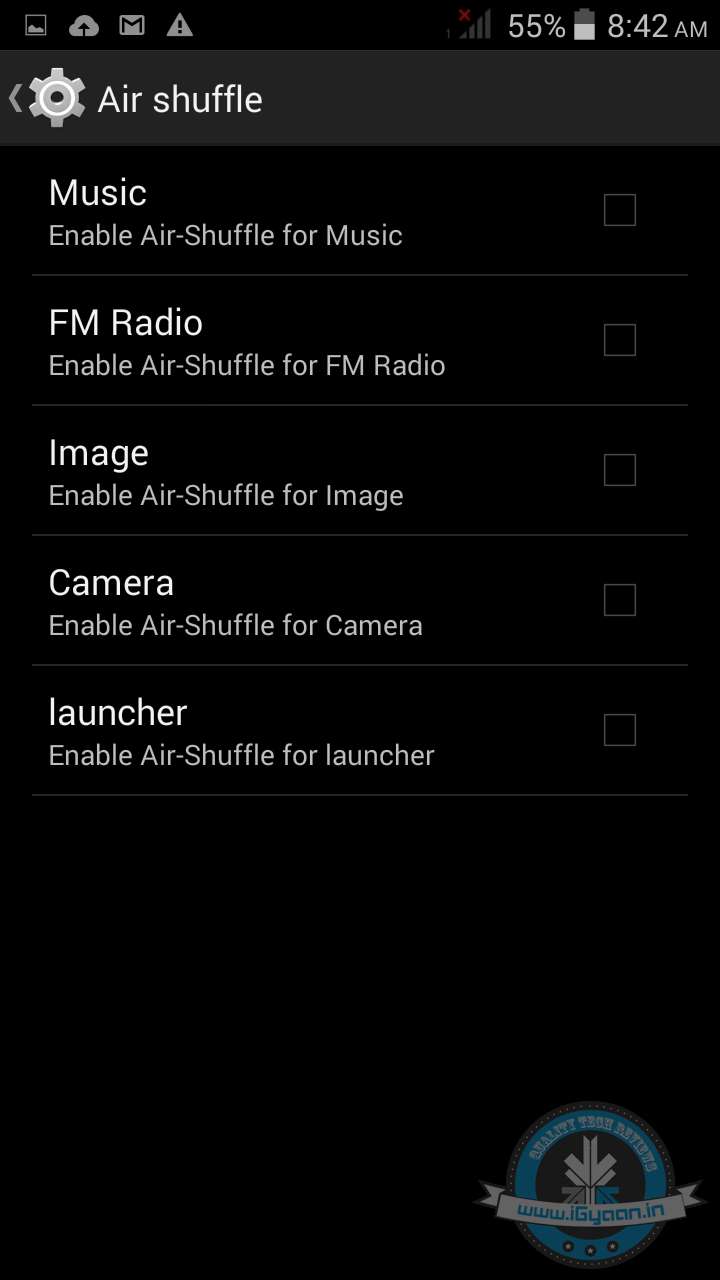This screenshot has width=720, height=1280.
Task: Check the FM Radio checkbox
Action: click(x=619, y=341)
